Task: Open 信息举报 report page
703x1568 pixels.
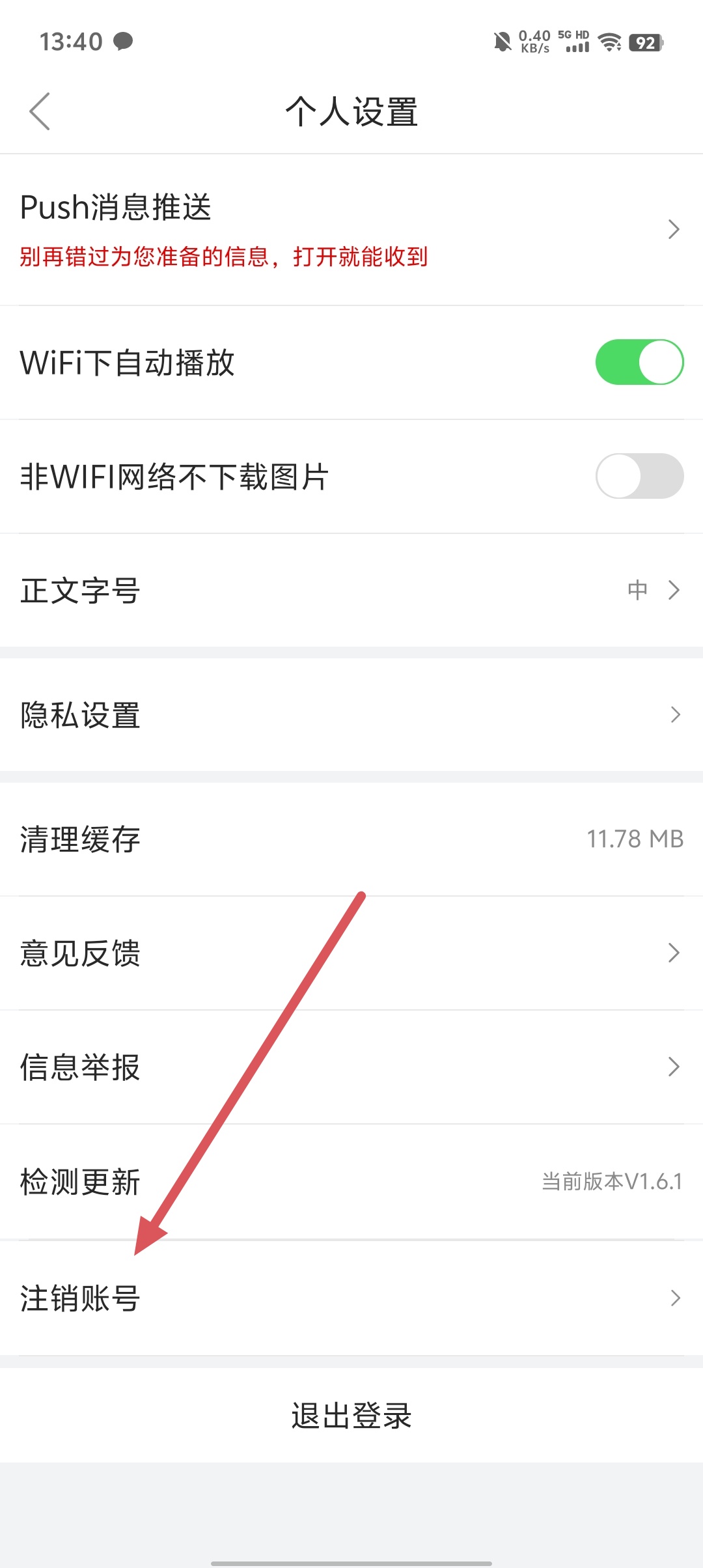Action: click(351, 1067)
